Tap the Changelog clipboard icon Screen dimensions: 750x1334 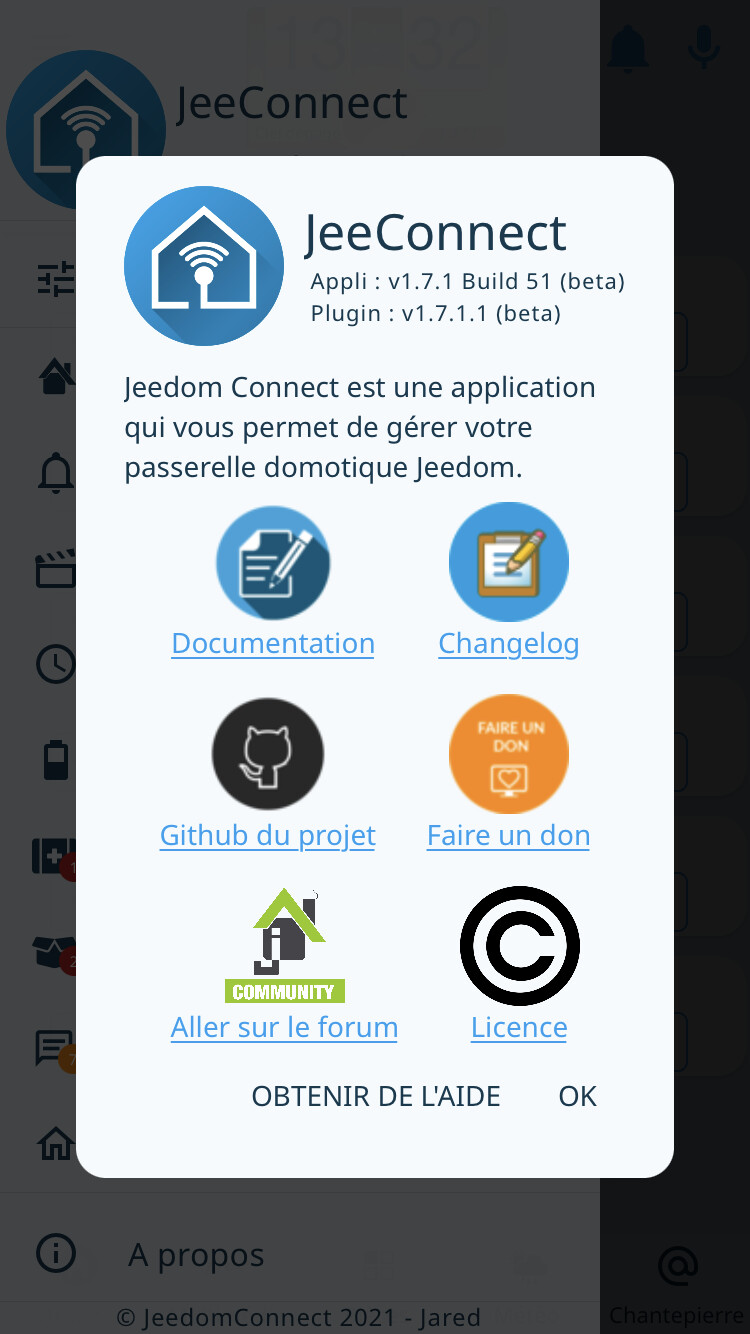[x=509, y=562]
